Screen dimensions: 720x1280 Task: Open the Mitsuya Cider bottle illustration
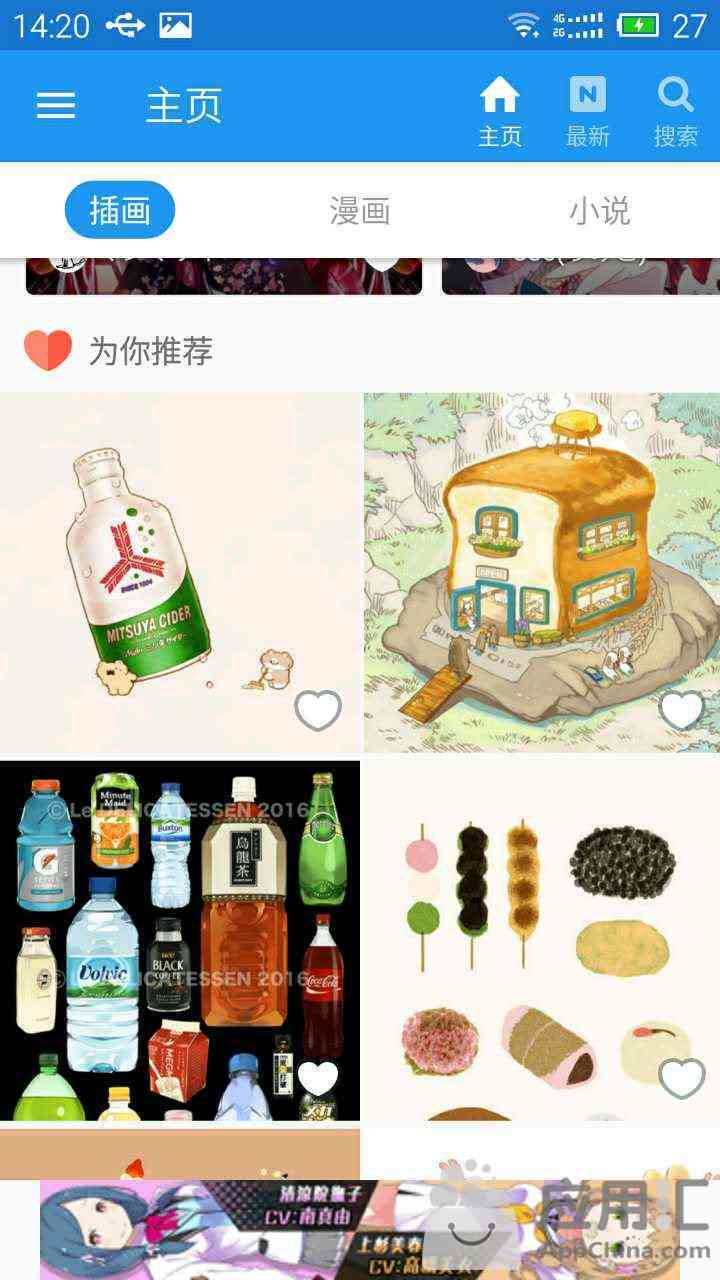point(160,560)
